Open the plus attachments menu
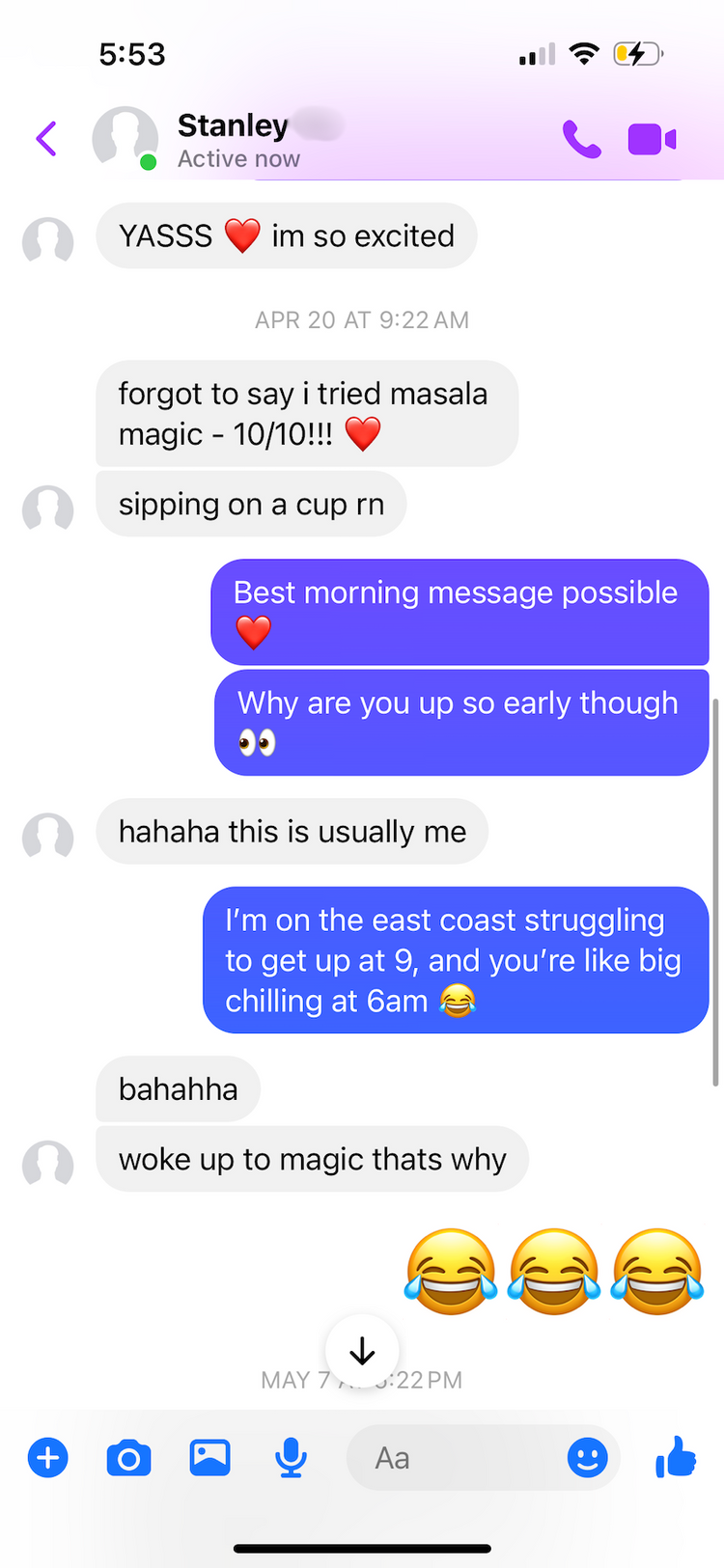Image resolution: width=724 pixels, height=1568 pixels. pos(48,1457)
